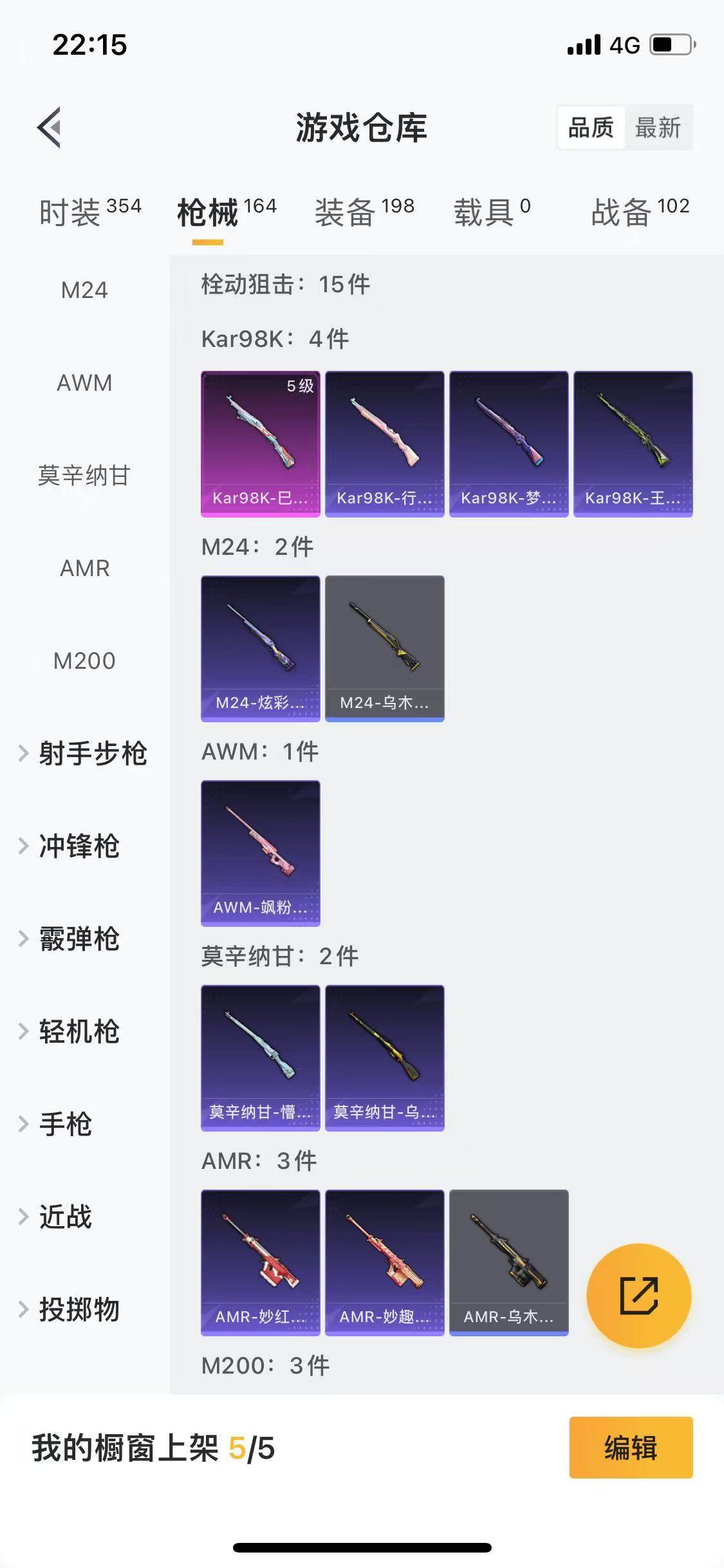Open the AWM-飒粉 skin thumbnail
This screenshot has width=724, height=1568.
[260, 854]
